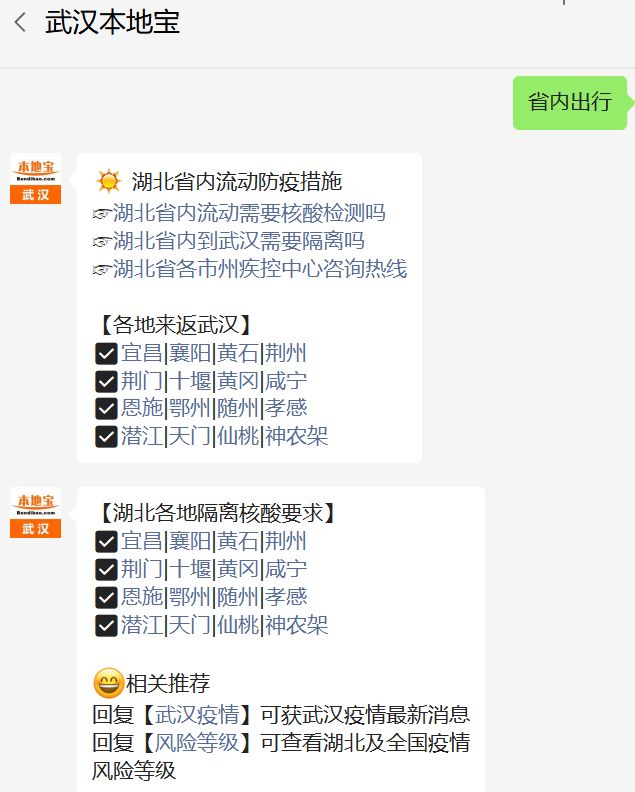Viewport: 635px width, 792px height.
Task: Open 十堰 link under 各地来返武汉
Action: tap(189, 381)
